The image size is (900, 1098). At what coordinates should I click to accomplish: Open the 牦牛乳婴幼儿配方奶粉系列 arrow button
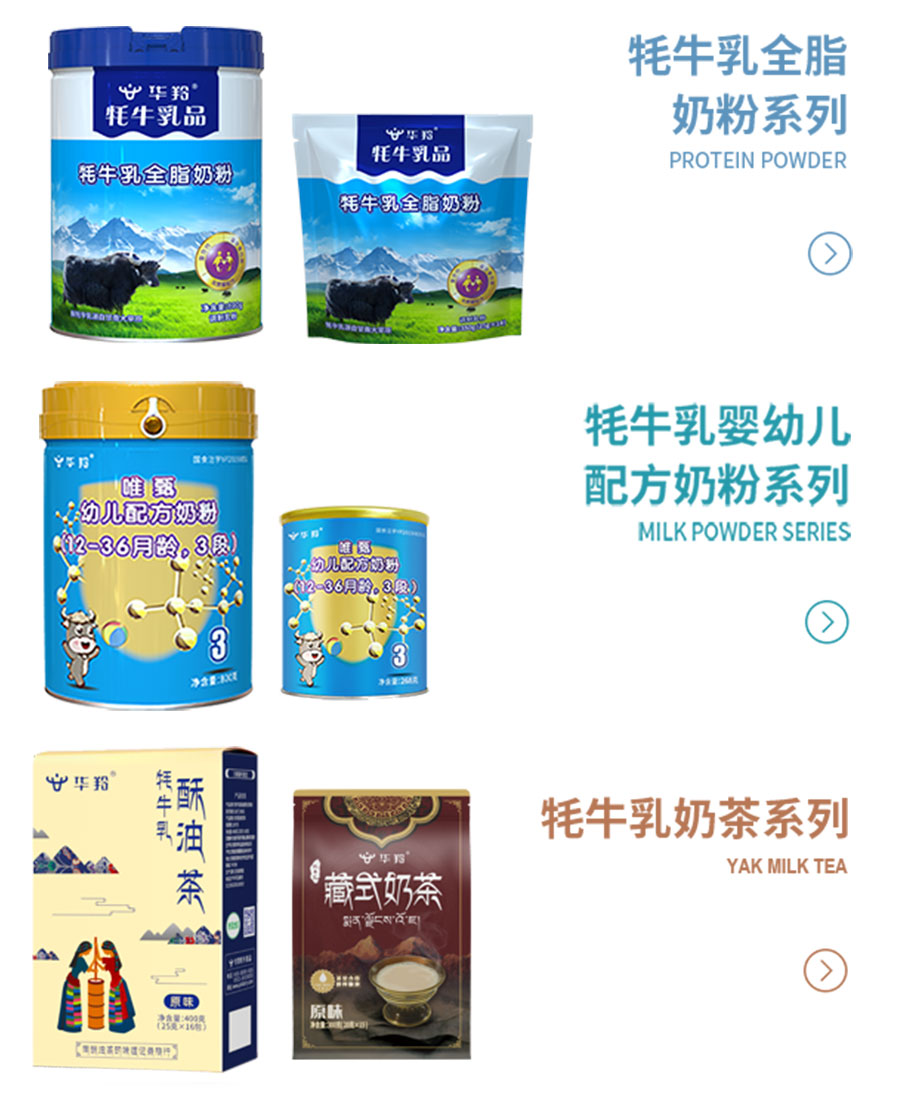(826, 622)
